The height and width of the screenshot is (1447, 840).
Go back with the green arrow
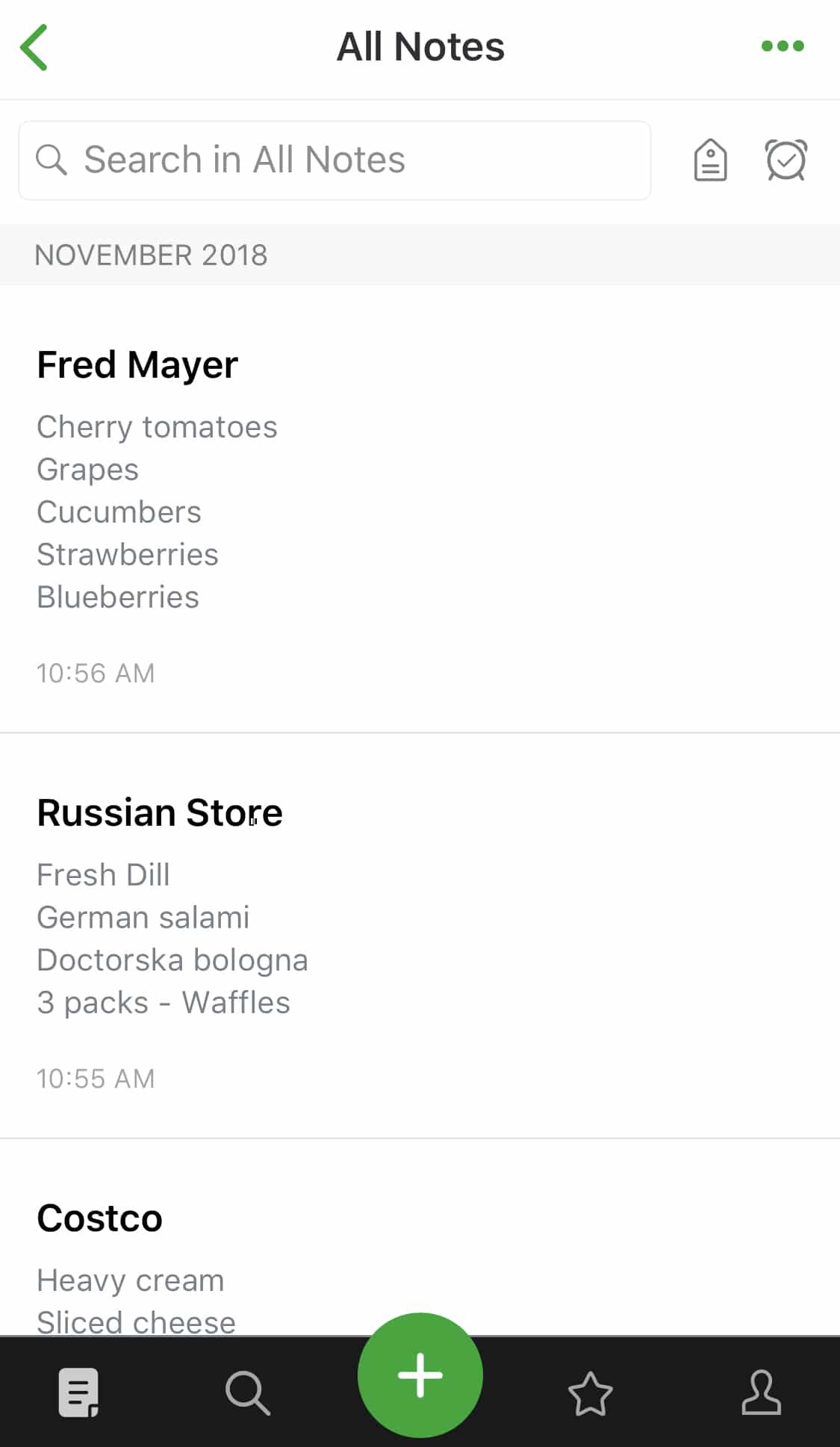[34, 47]
